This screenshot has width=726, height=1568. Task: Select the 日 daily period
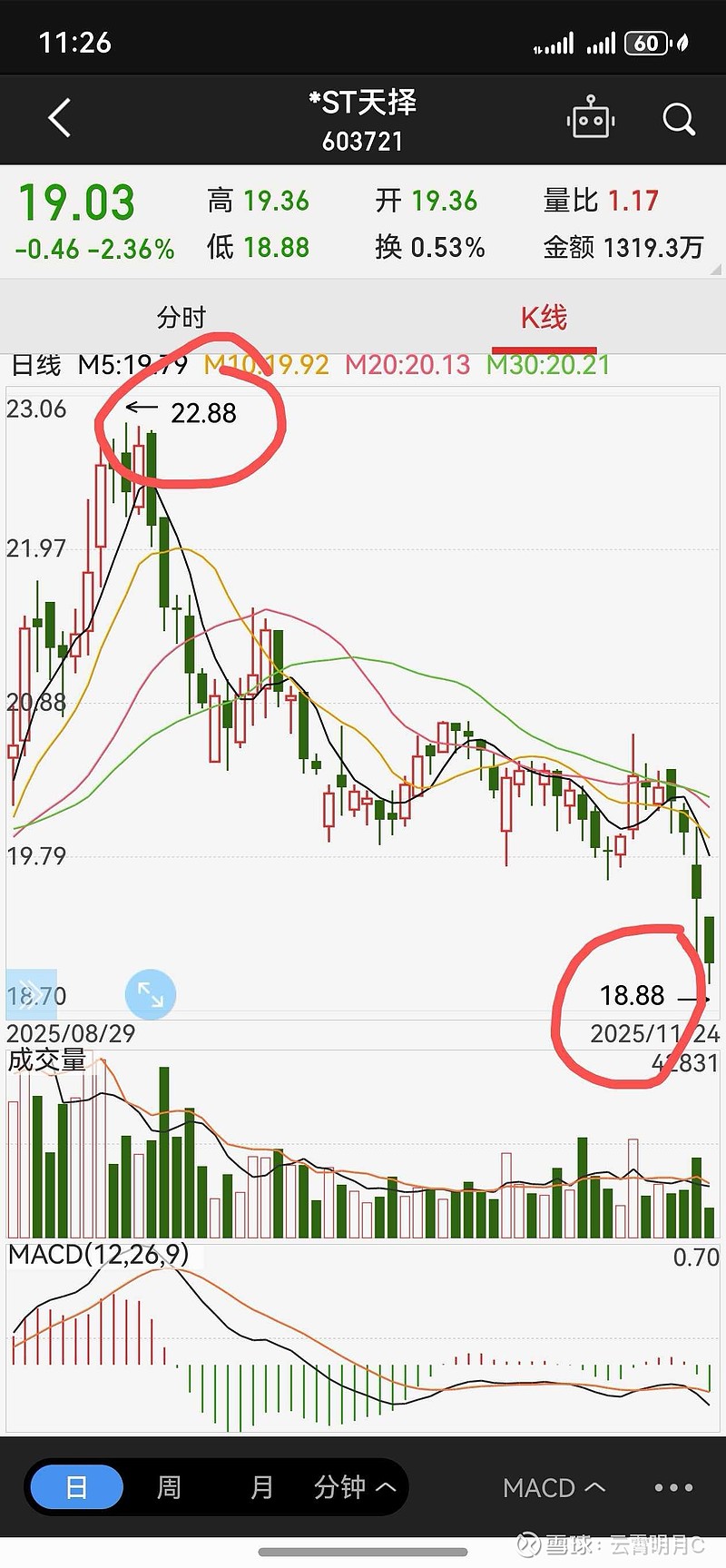[x=77, y=1487]
